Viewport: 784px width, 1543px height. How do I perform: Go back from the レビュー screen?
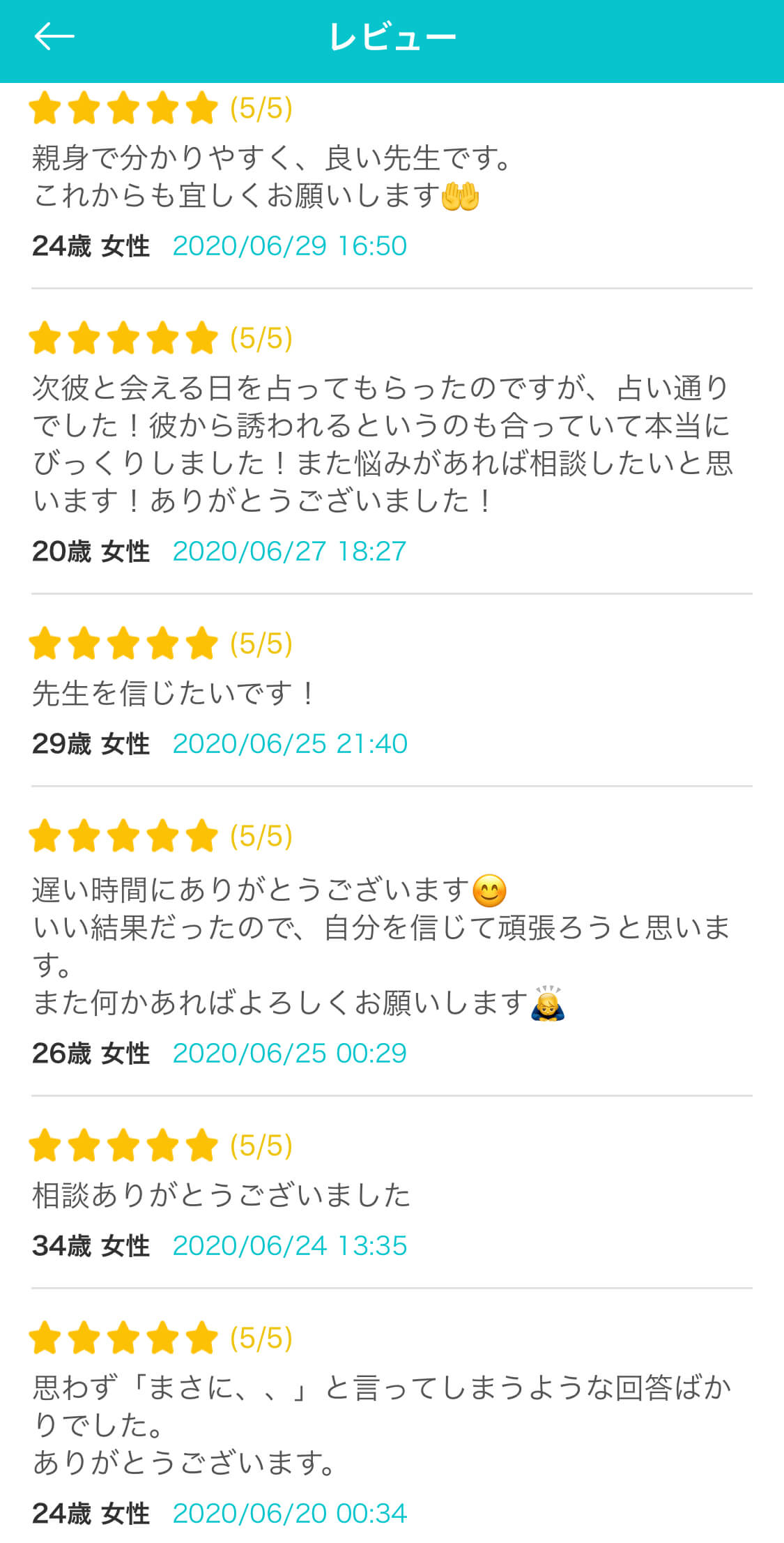point(54,36)
